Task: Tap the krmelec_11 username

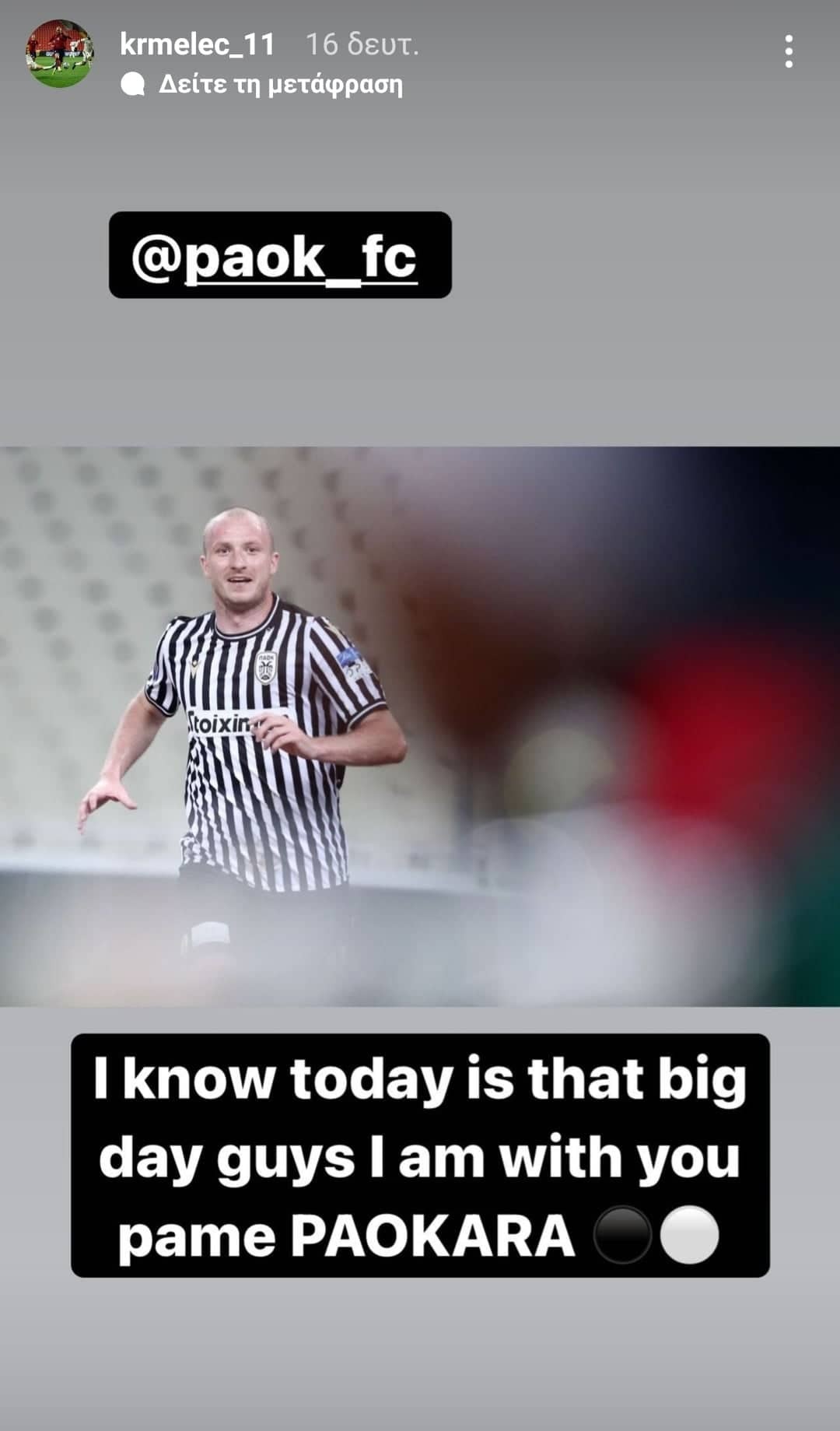Action: pyautogui.click(x=198, y=44)
